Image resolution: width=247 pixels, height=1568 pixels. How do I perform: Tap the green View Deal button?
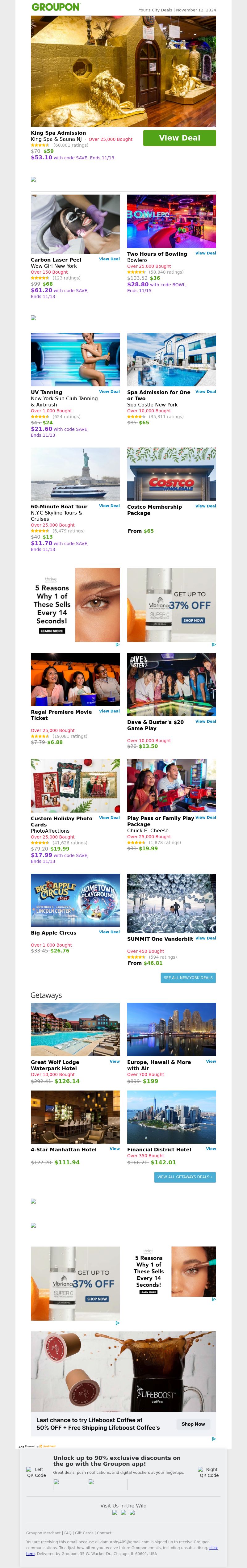[x=179, y=138]
